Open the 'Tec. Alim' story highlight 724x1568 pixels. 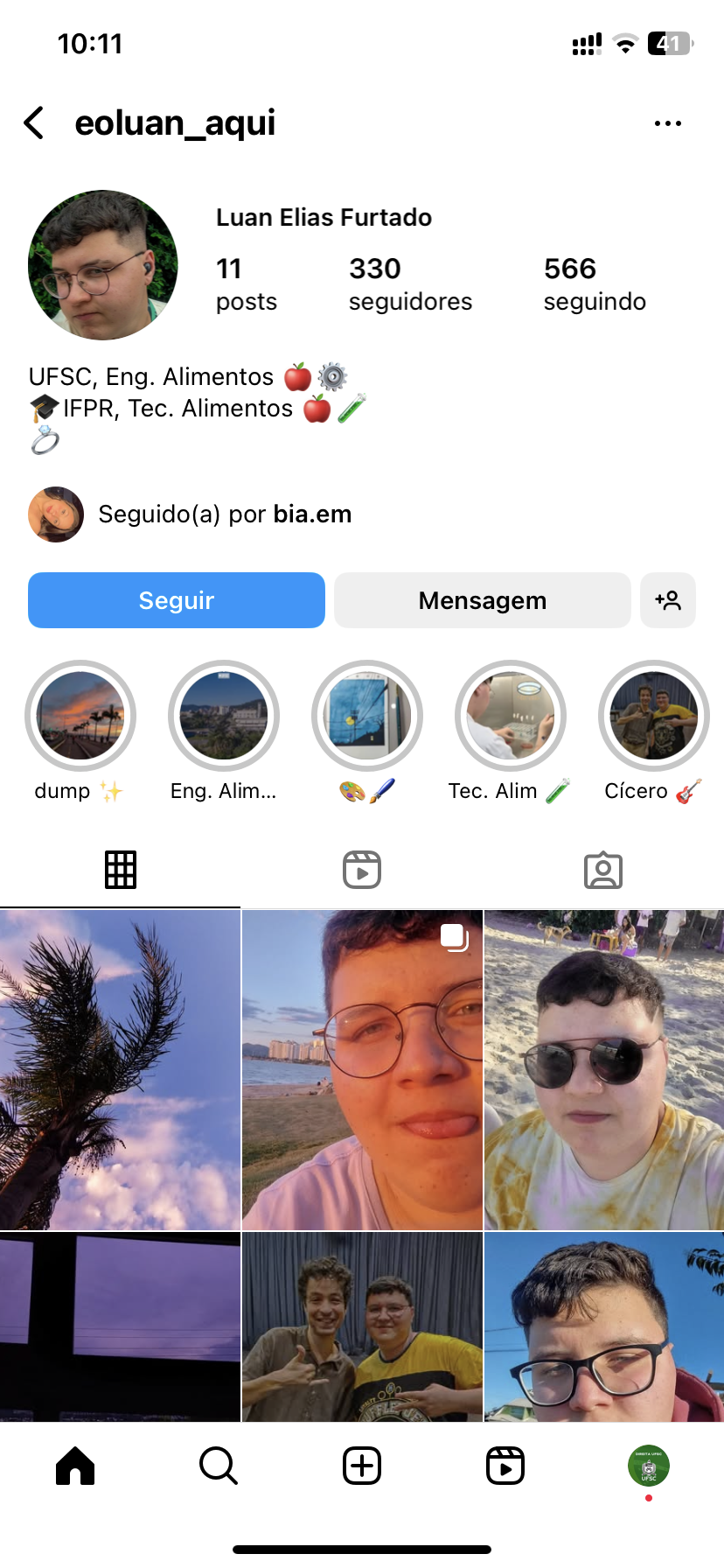tap(511, 717)
